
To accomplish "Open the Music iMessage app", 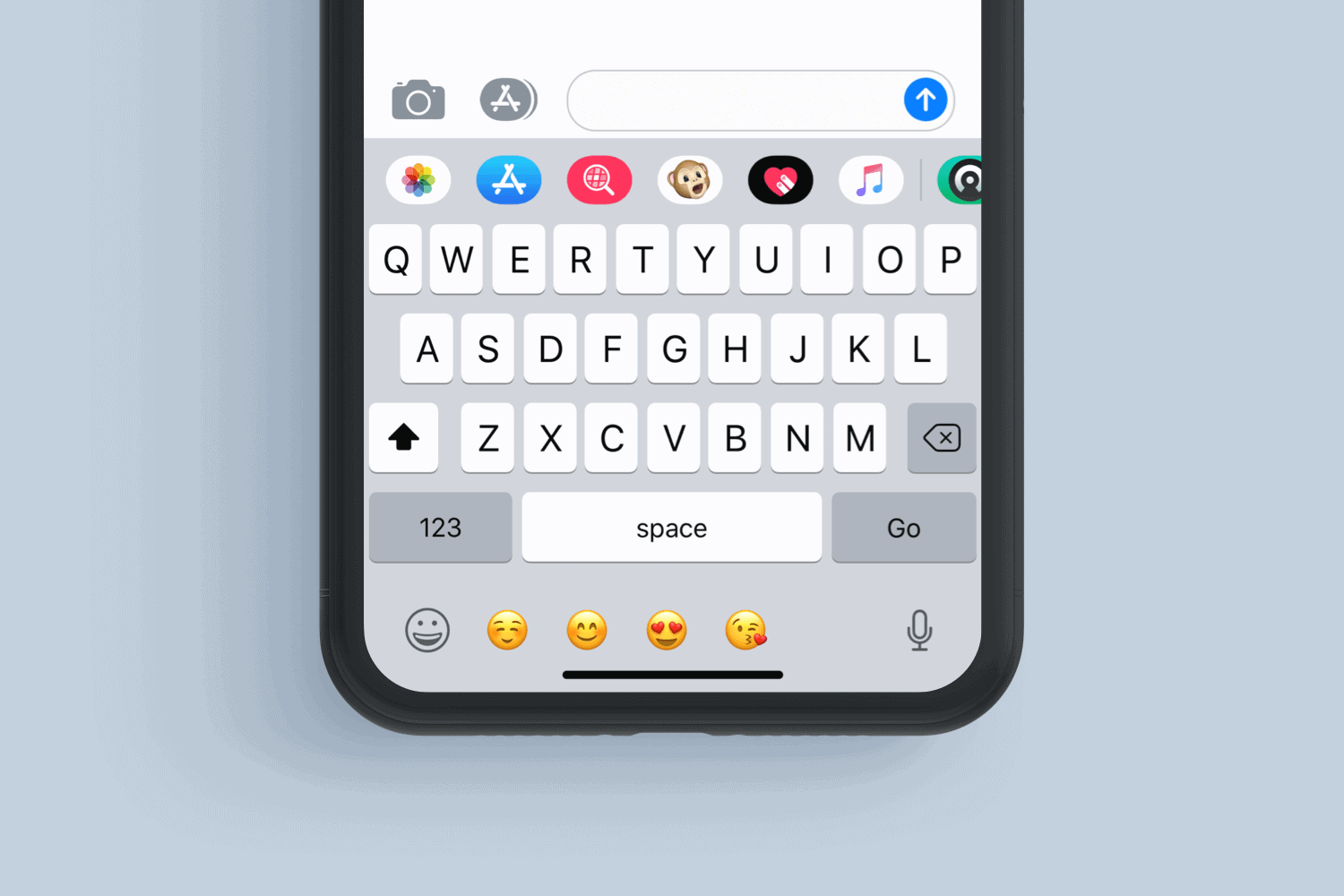I will click(870, 180).
